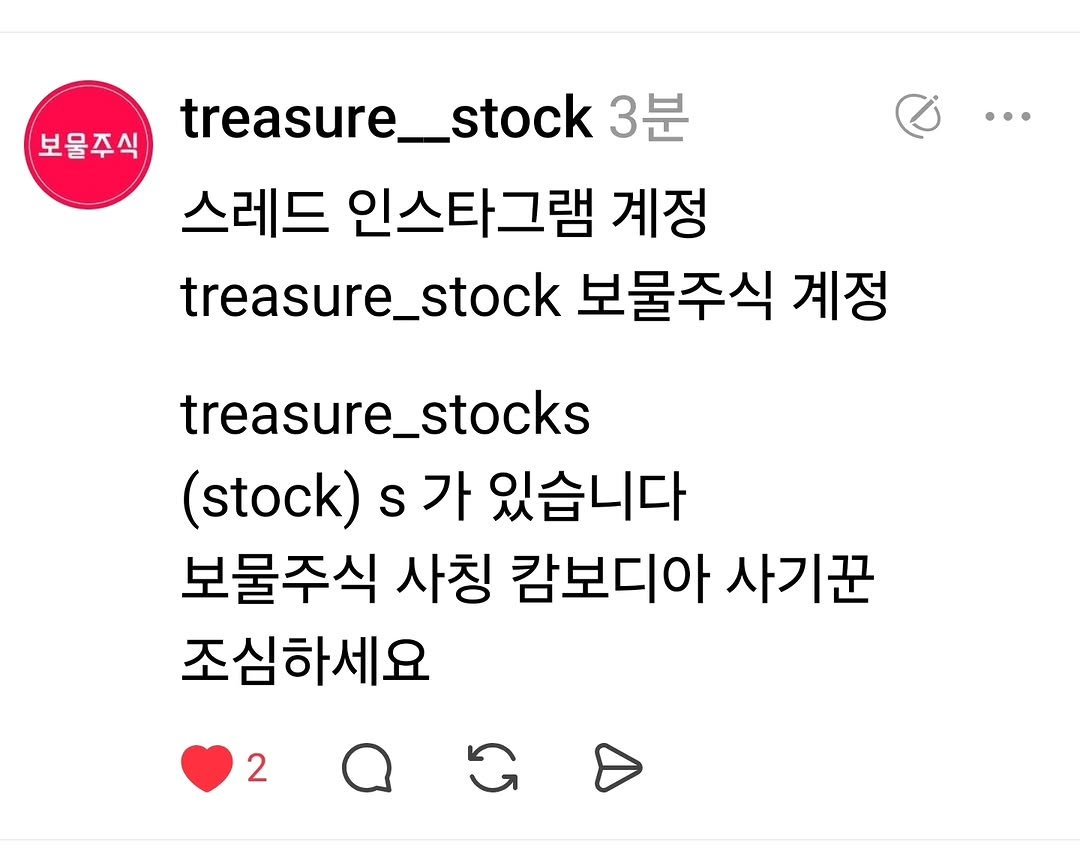Tap the edit icon on the post
The height and width of the screenshot is (854, 1080).
tap(918, 117)
